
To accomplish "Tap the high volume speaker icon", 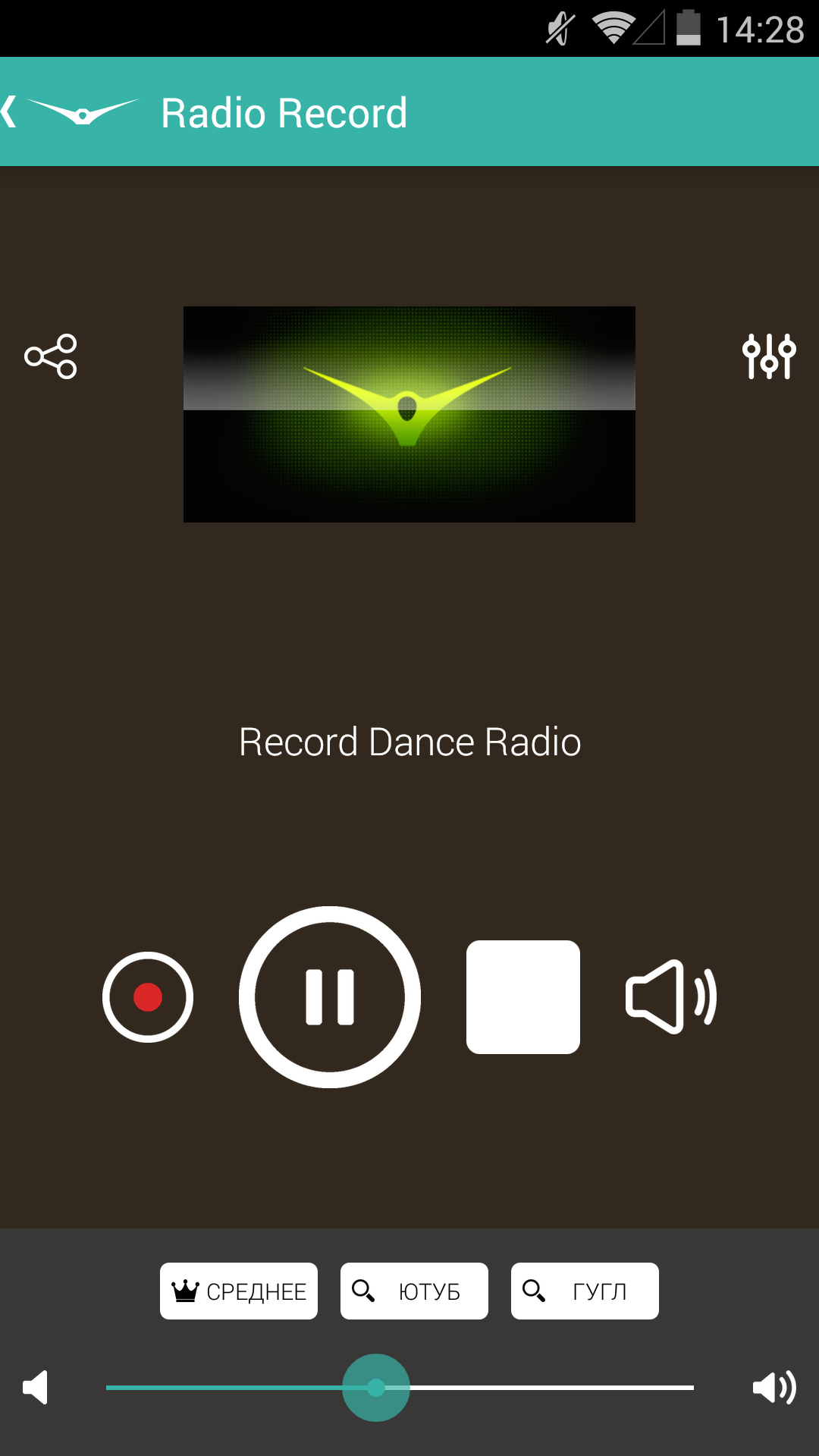I will tap(773, 1388).
